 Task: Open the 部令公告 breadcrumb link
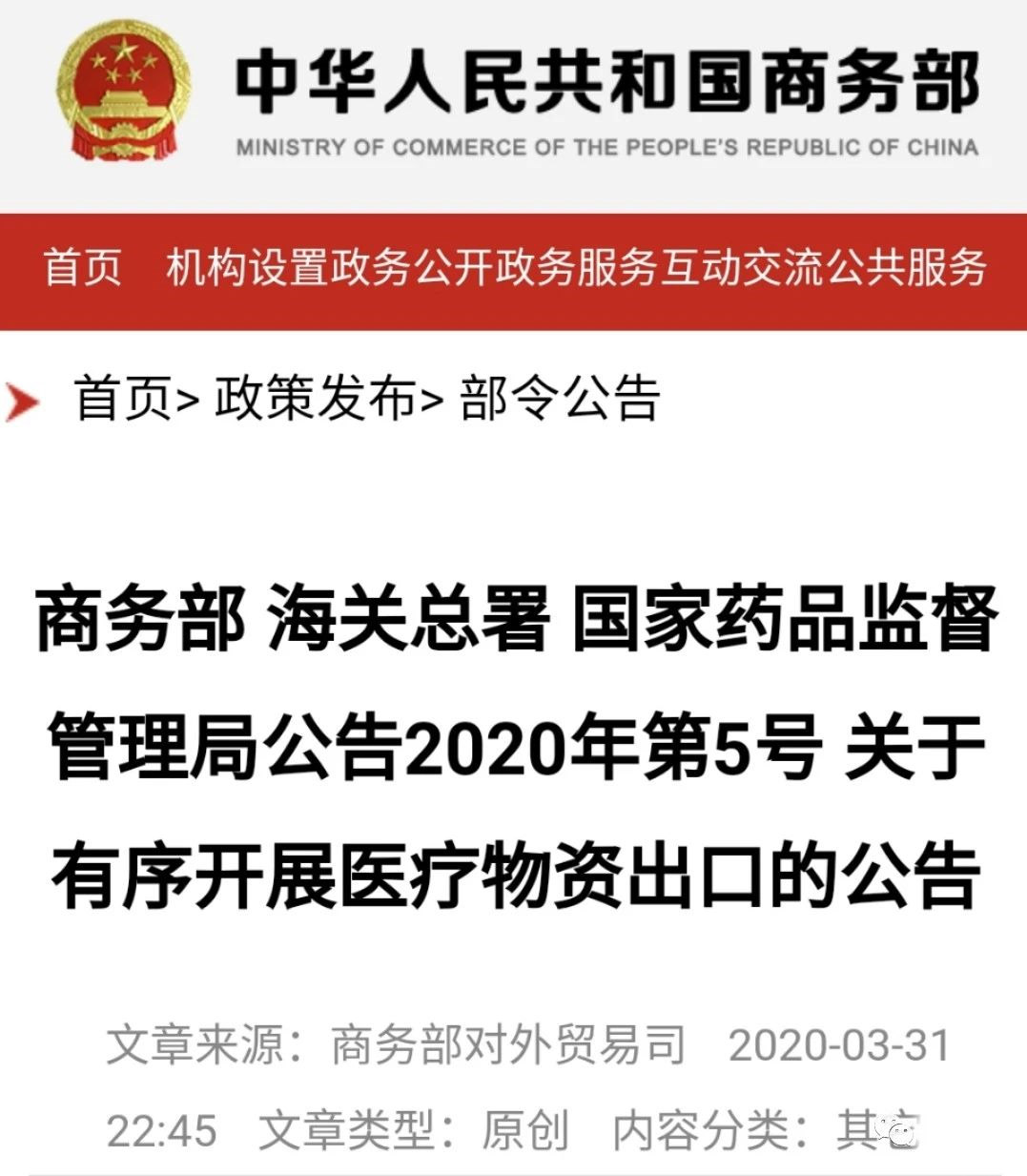(560, 398)
